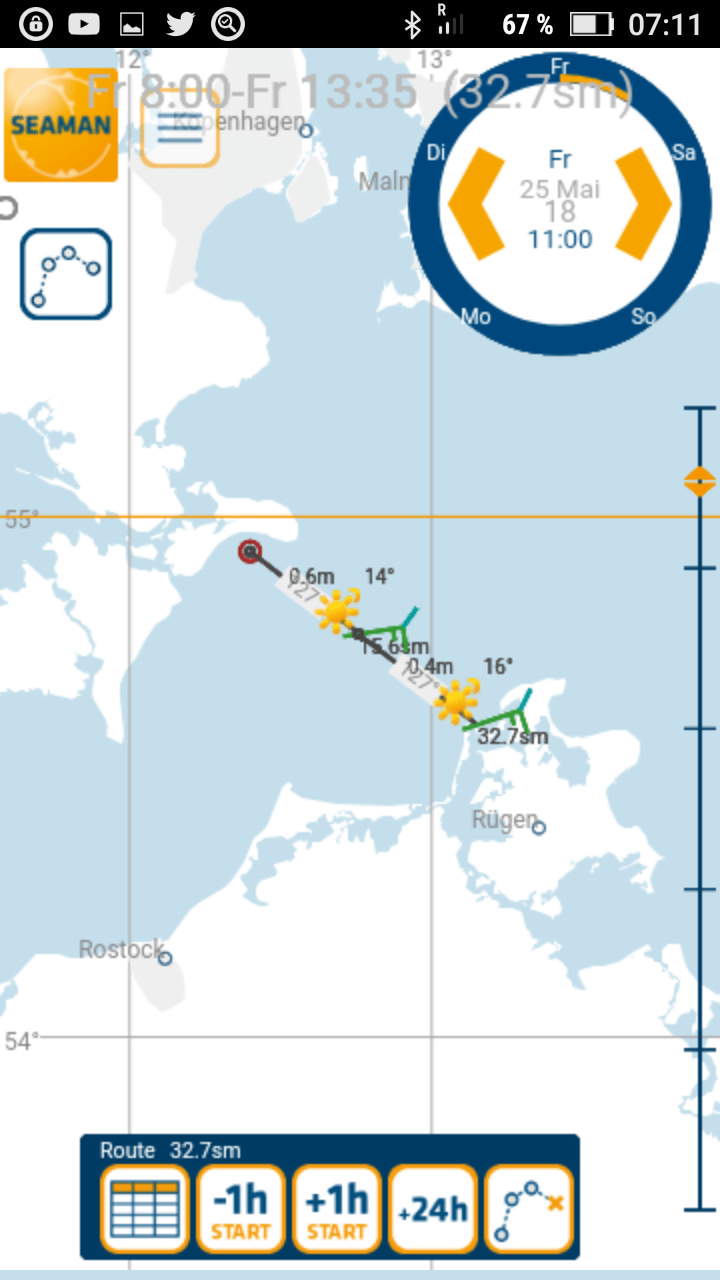Tap the orange zoom slider handle
Image resolution: width=720 pixels, height=1280 pixels.
coord(699,482)
